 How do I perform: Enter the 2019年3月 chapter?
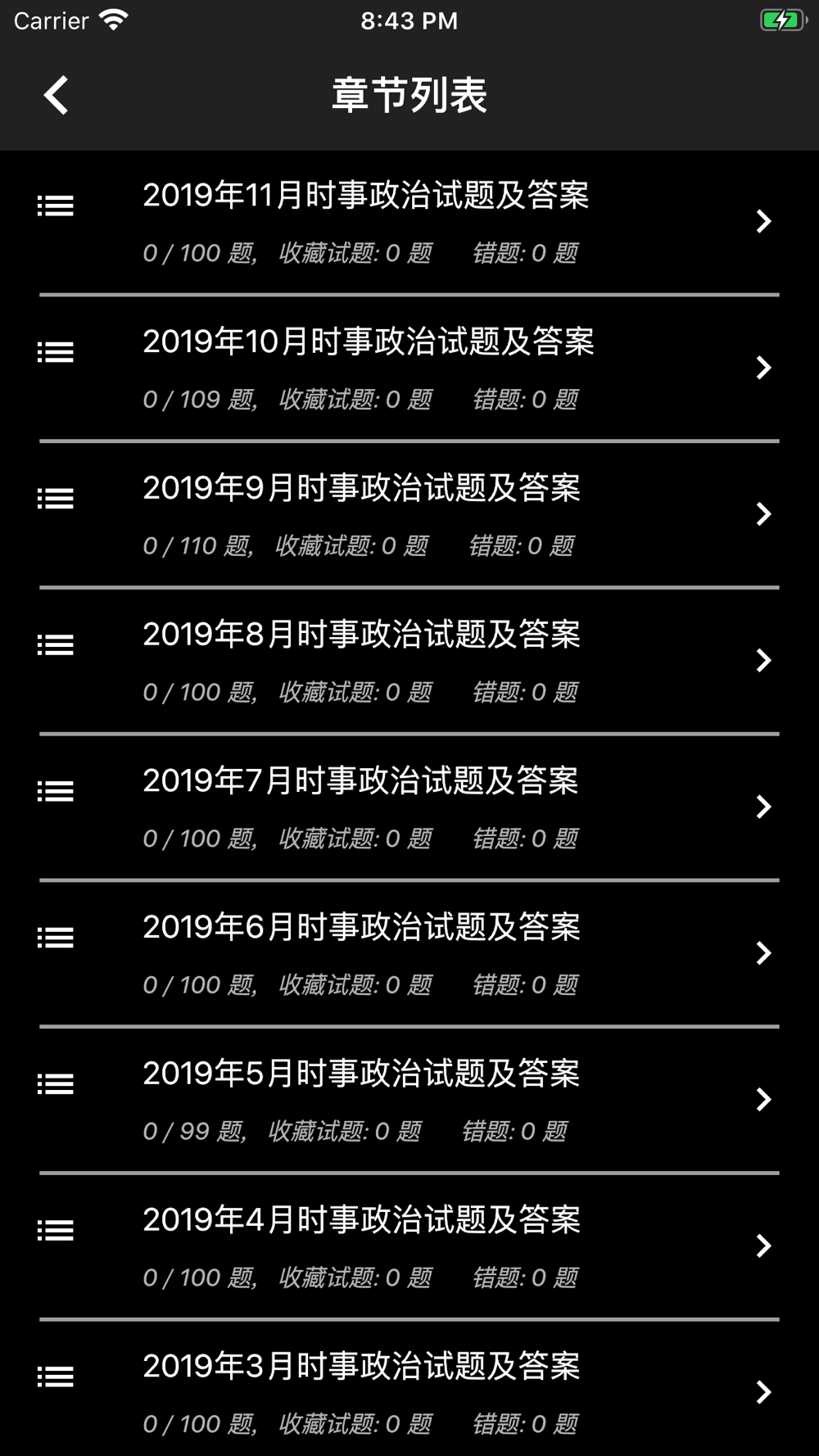(409, 1391)
